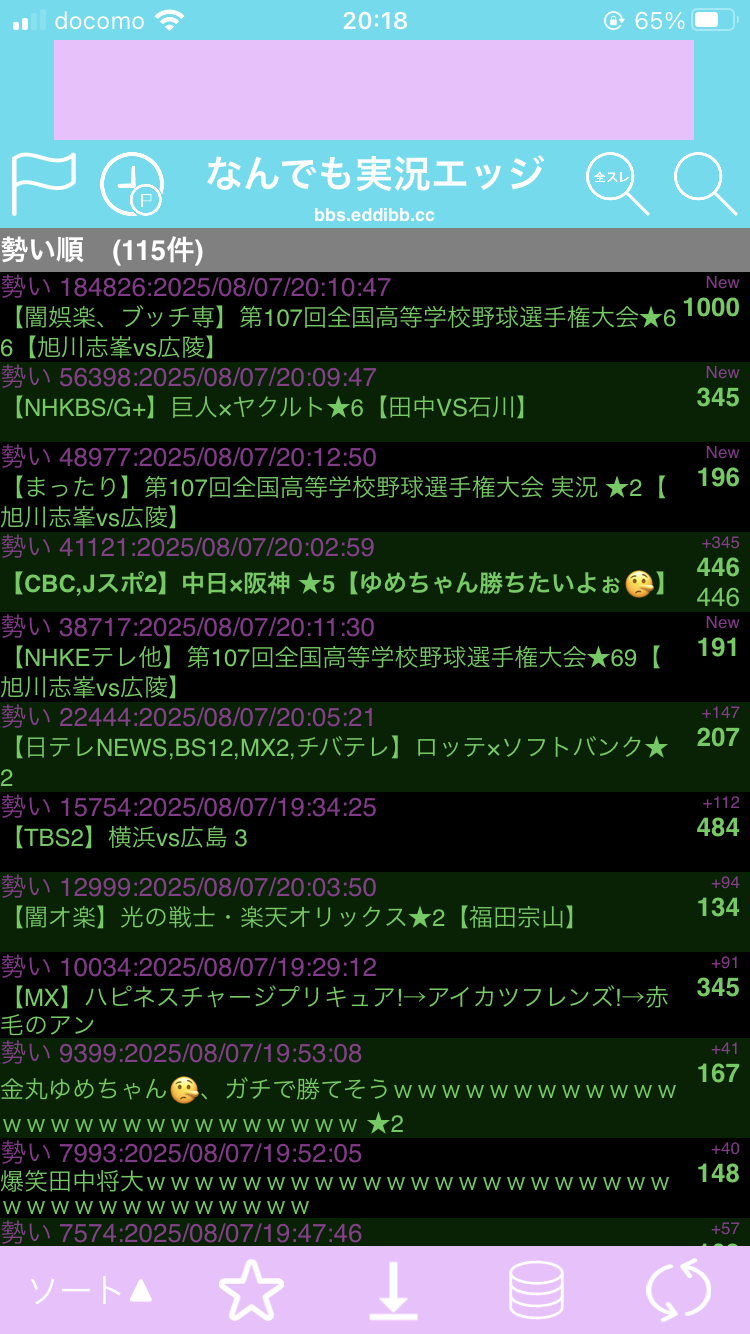
Task: Tap the download arrow icon
Action: 393,1290
